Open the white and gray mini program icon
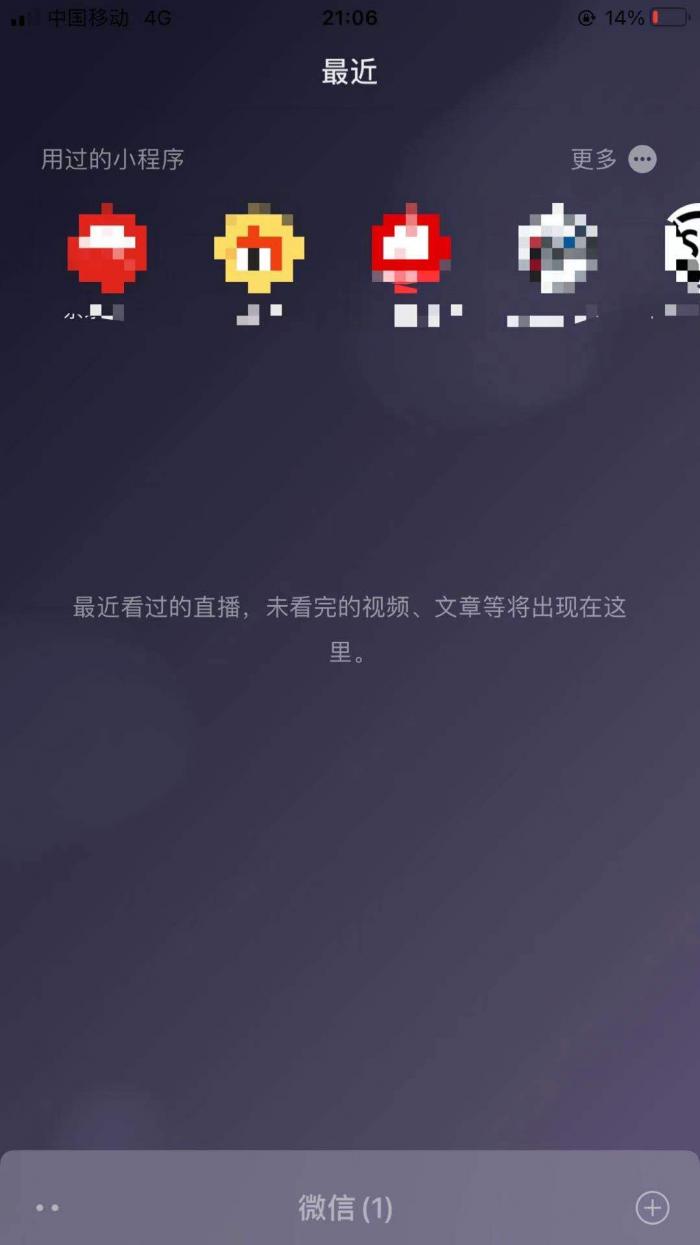This screenshot has height=1245, width=700. point(558,248)
